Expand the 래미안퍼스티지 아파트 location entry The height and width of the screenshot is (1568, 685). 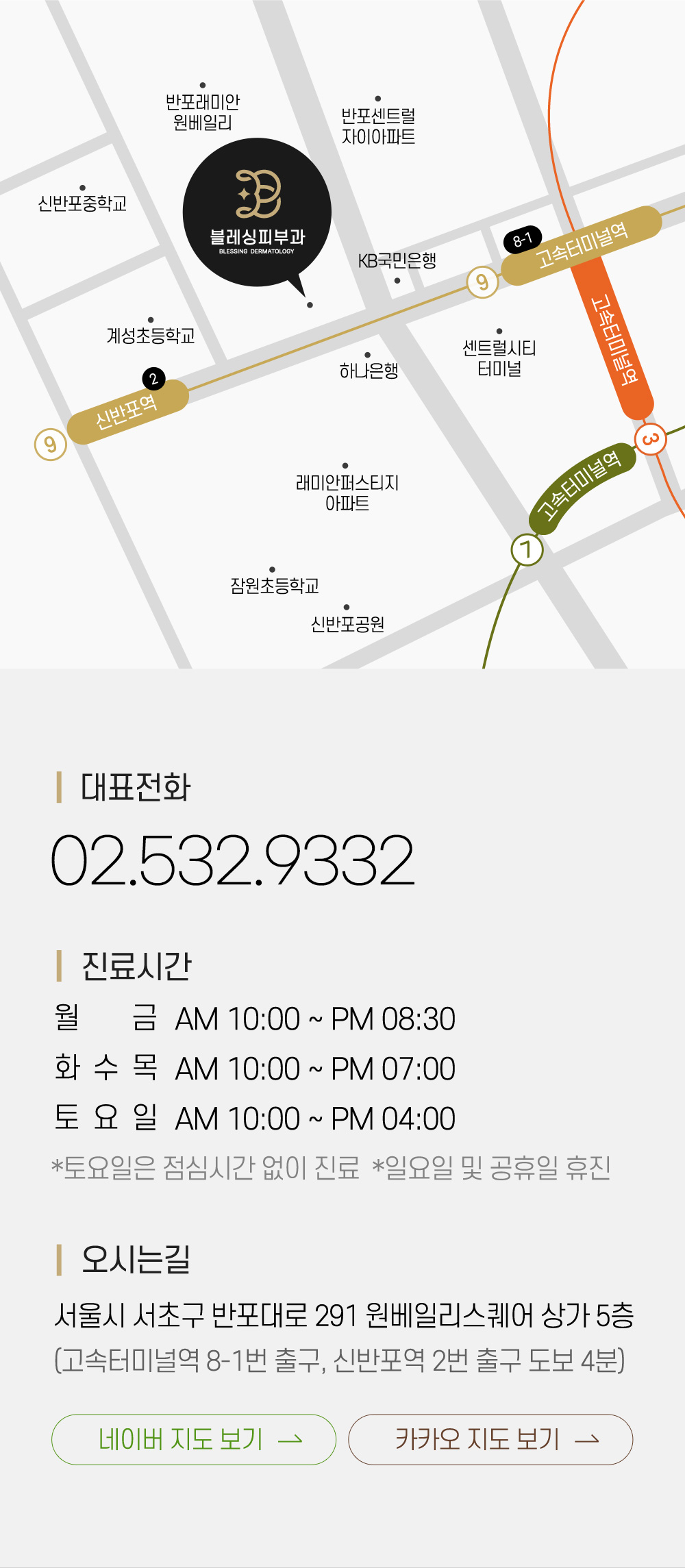click(x=347, y=490)
